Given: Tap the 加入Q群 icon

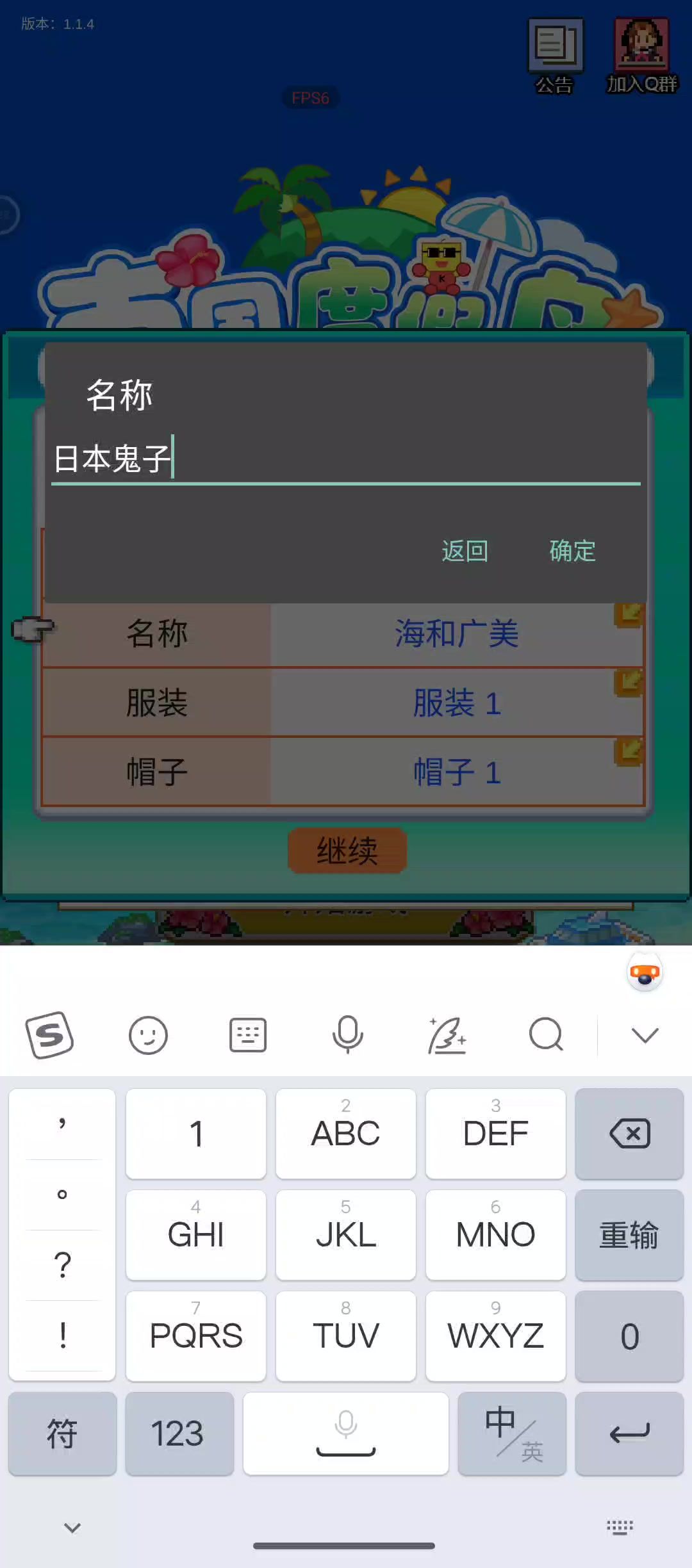Looking at the screenshot, I should (641, 55).
